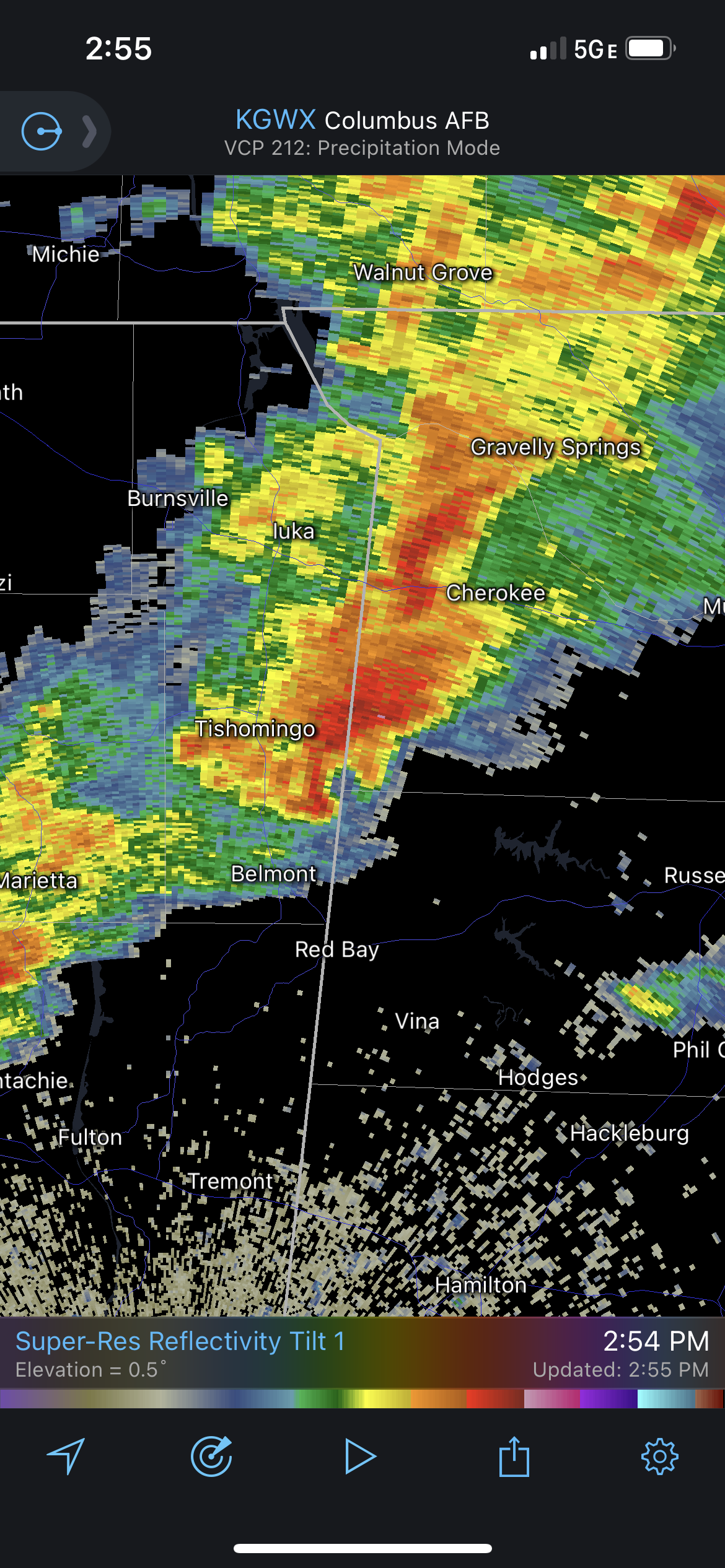
Task: Center map on current location arrow
Action: (66, 1456)
